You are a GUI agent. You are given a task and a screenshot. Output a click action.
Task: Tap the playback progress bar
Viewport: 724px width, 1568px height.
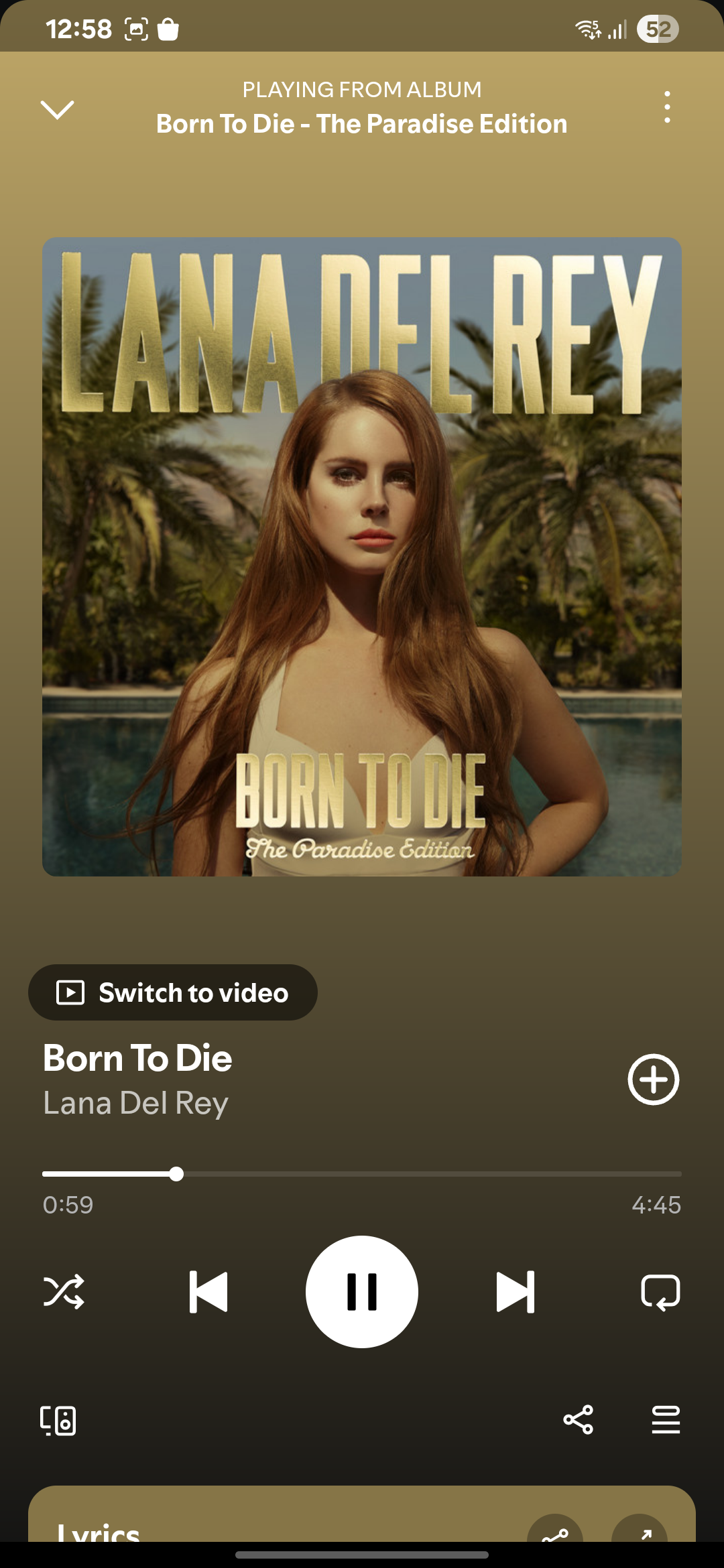pyautogui.click(x=362, y=1174)
